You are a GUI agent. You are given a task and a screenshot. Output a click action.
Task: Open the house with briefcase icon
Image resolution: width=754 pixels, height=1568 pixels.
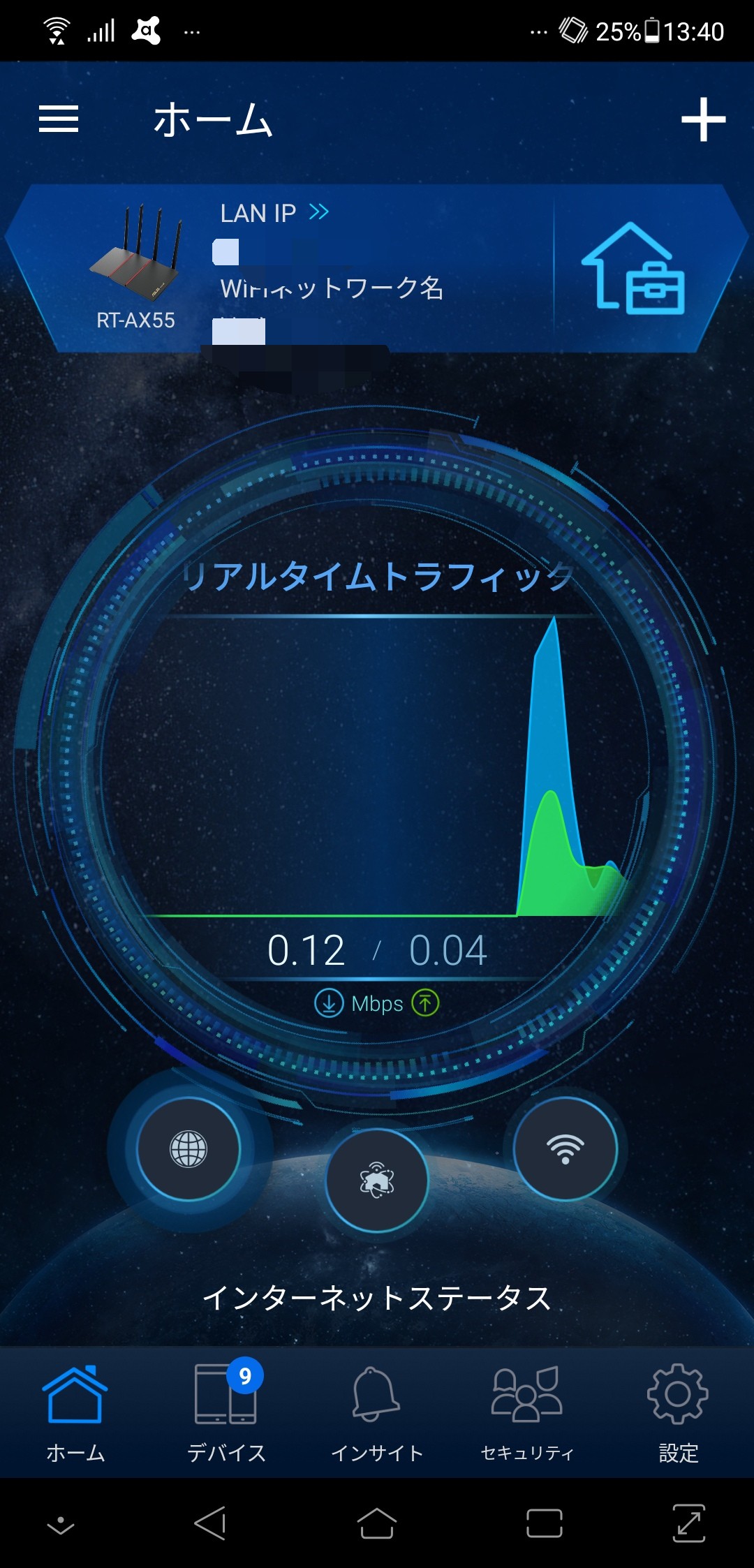coord(633,269)
